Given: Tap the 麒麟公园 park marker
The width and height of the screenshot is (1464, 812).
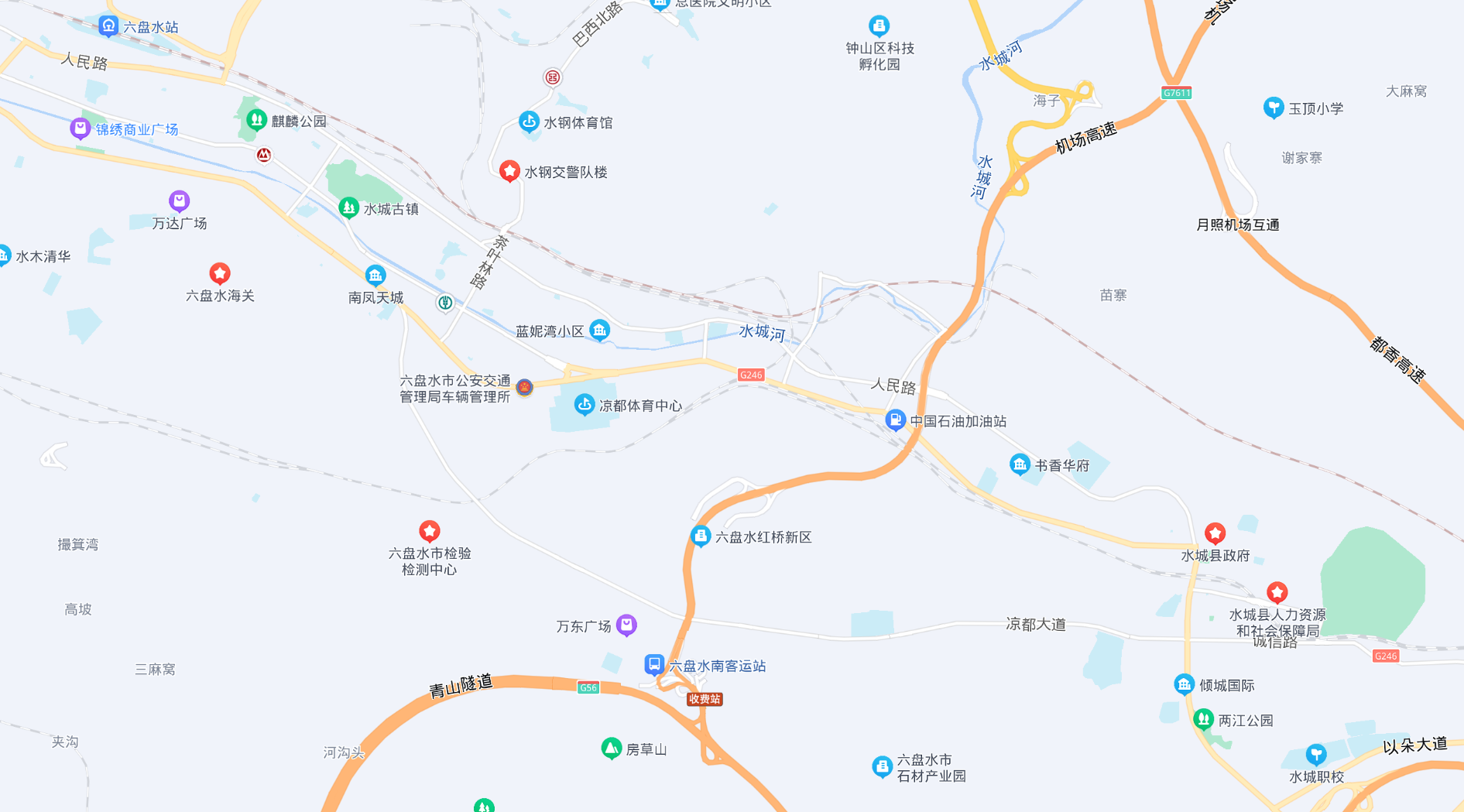Looking at the screenshot, I should tap(256, 120).
